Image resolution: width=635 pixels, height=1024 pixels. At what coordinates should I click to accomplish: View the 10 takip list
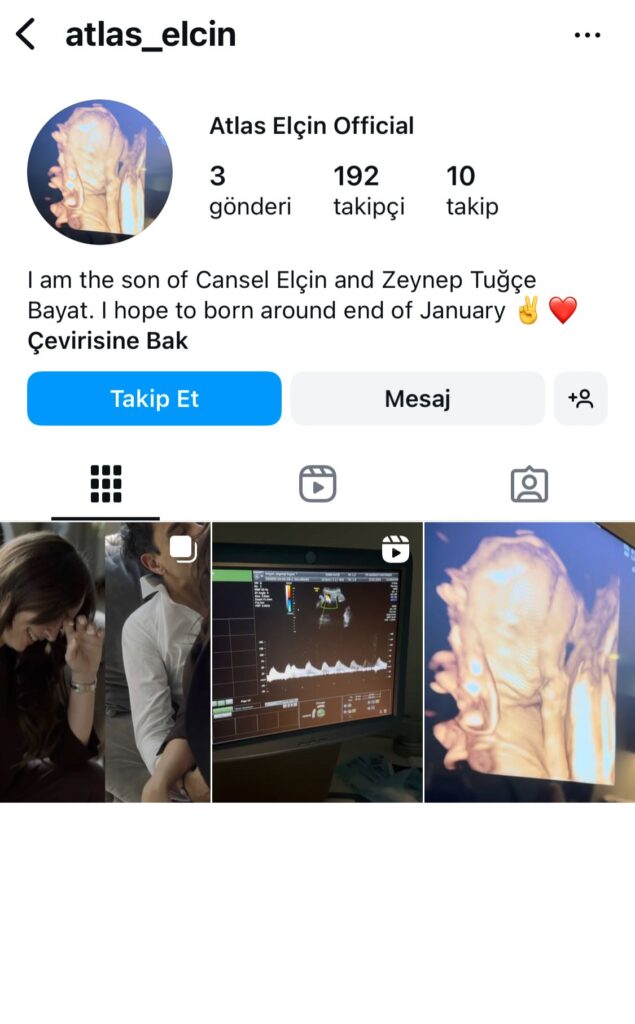(472, 190)
